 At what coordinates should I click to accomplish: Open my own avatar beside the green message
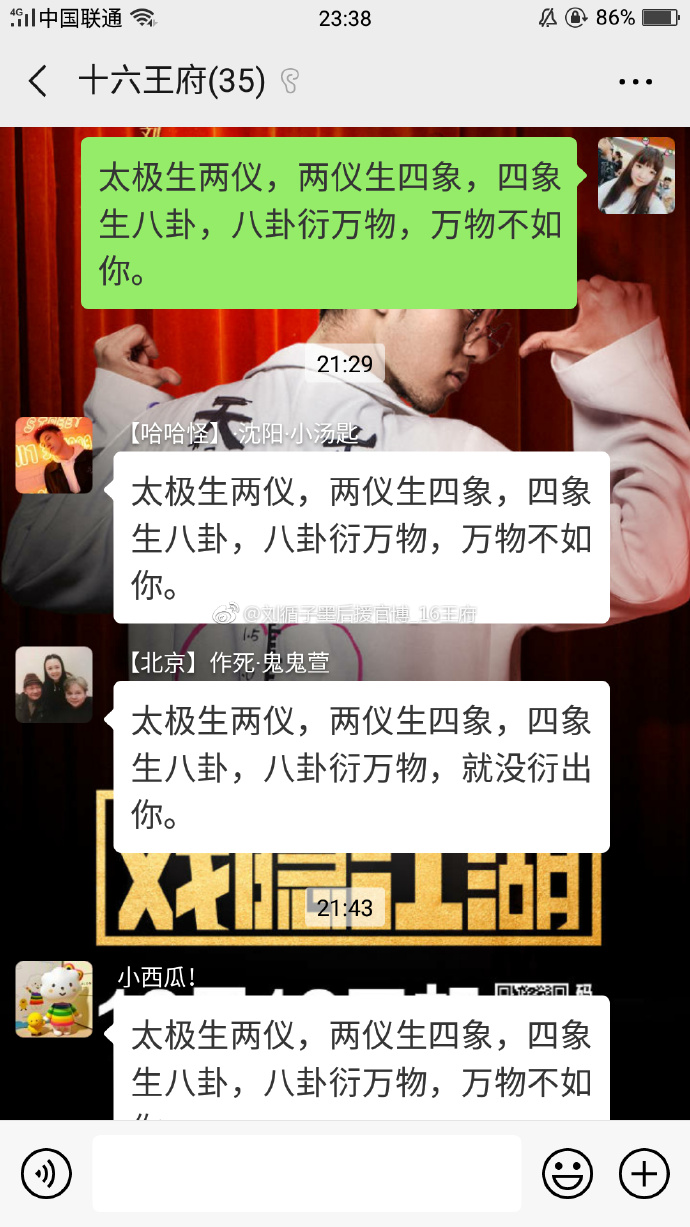pyautogui.click(x=636, y=176)
